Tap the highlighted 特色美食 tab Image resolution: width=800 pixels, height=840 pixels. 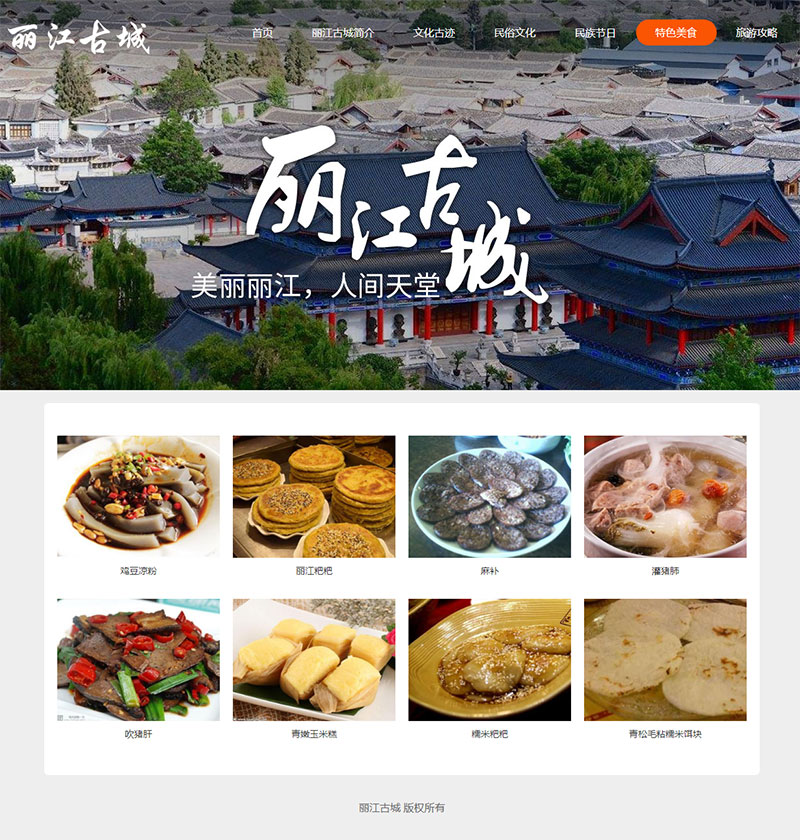[676, 33]
